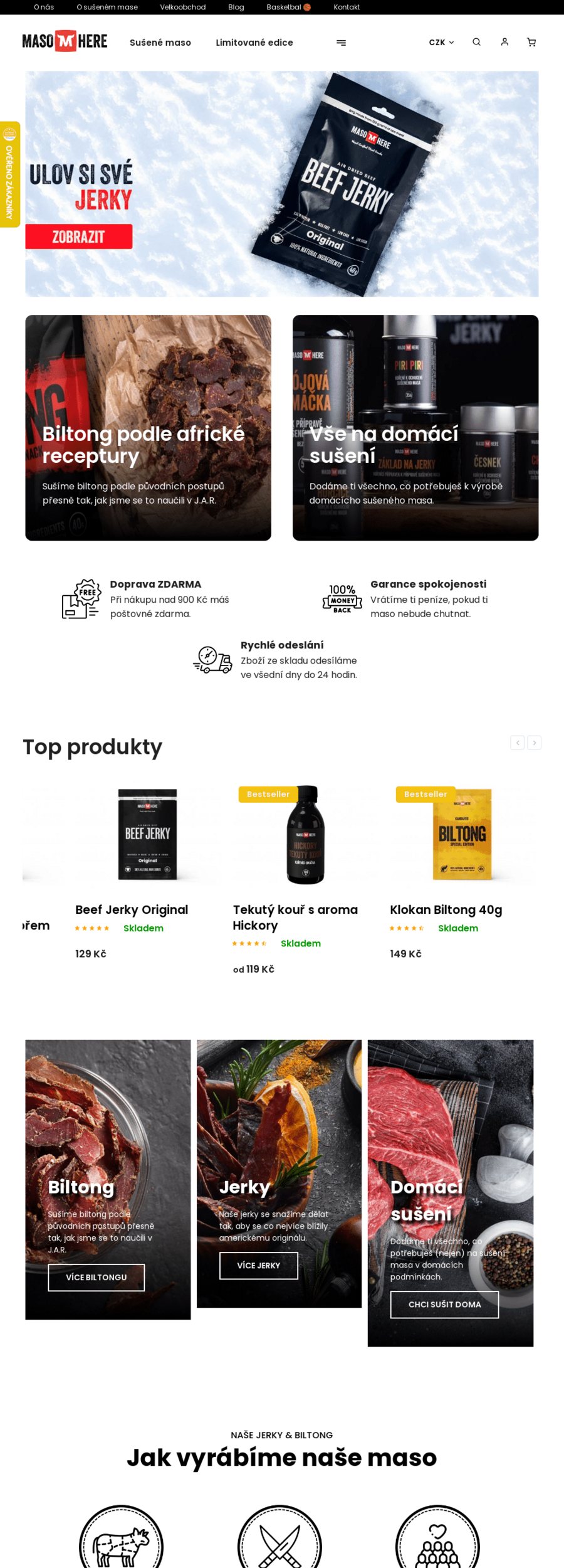Open the Vše na domácí sušení card
Viewport: 564px width, 1568px height.
point(415,428)
